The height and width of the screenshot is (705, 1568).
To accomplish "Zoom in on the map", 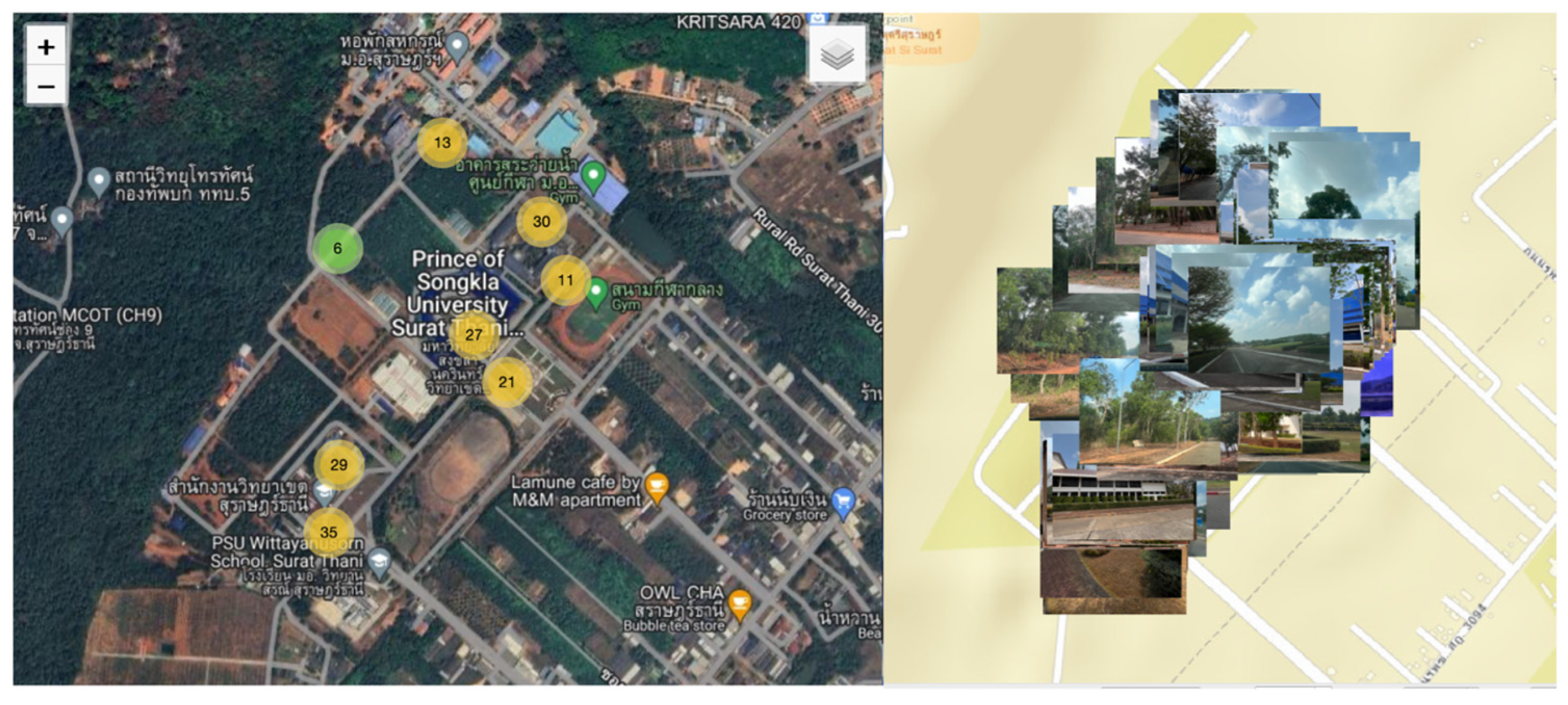I will click(46, 47).
